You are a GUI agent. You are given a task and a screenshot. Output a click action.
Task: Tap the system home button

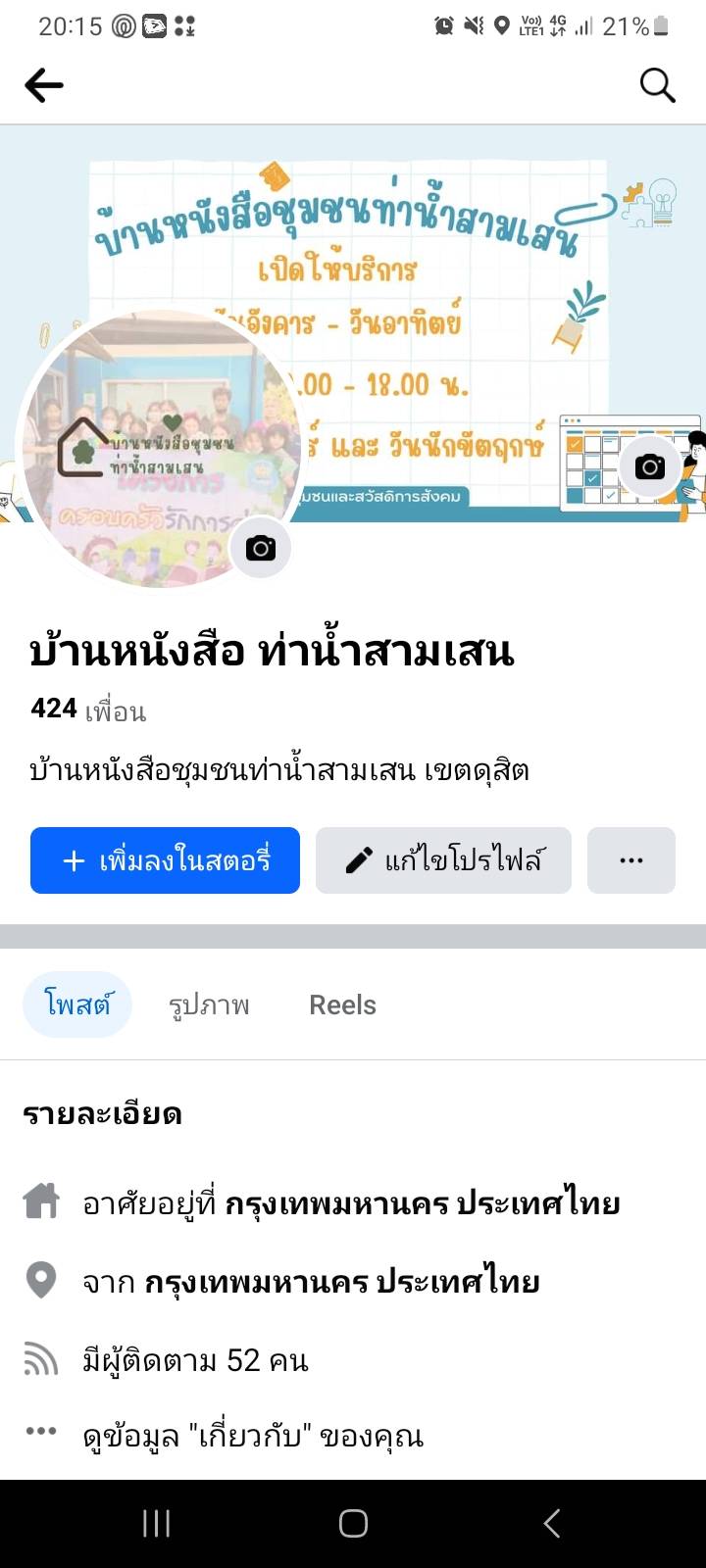click(x=353, y=1523)
